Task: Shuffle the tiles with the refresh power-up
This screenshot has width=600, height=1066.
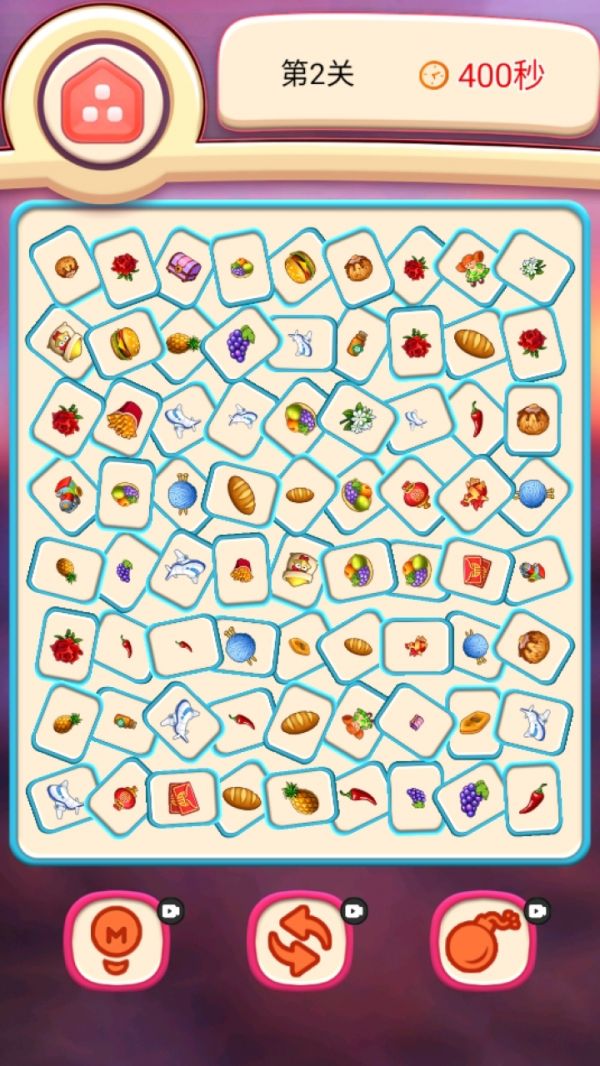Action: click(299, 940)
